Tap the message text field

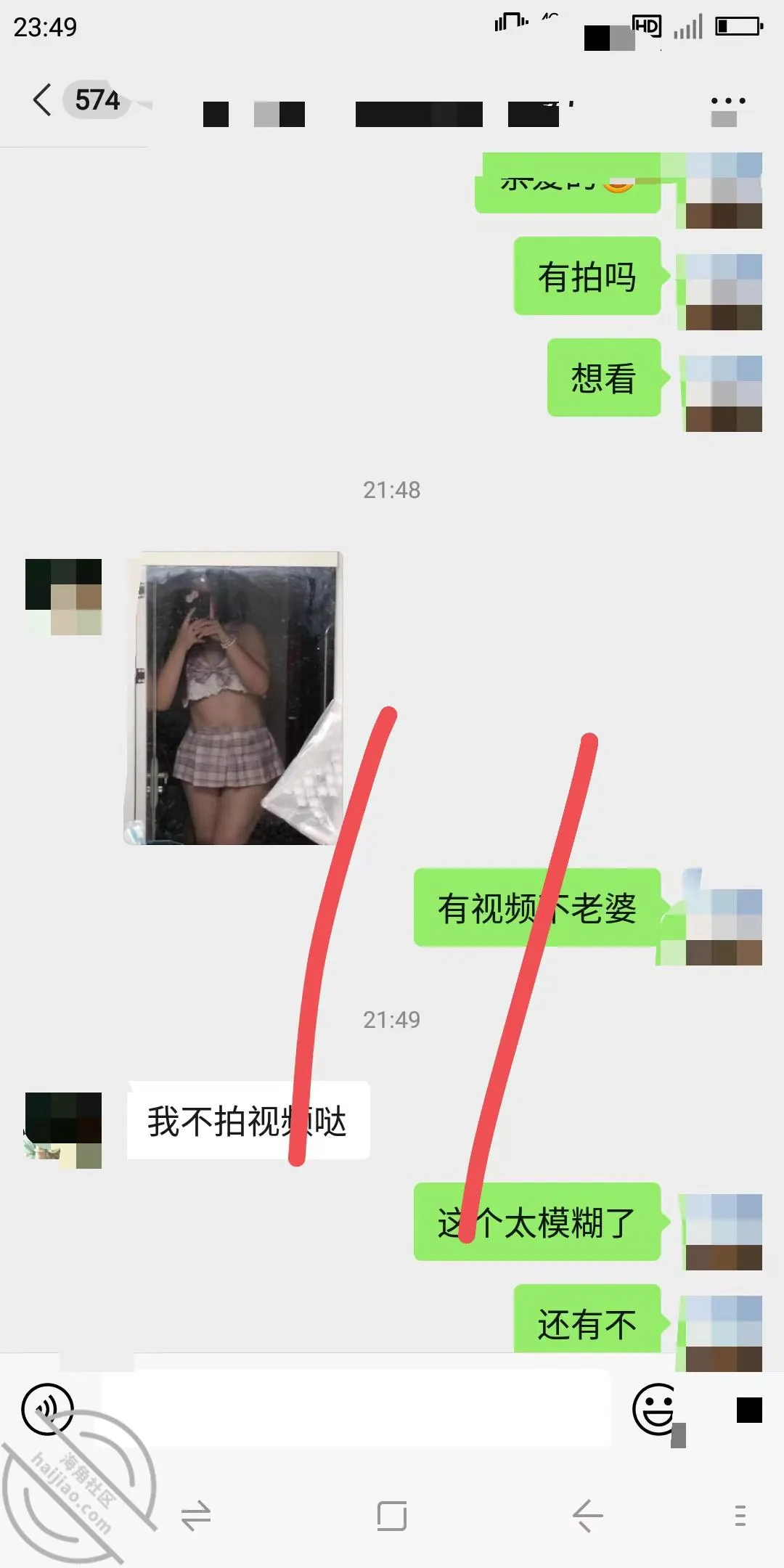coord(356,1408)
